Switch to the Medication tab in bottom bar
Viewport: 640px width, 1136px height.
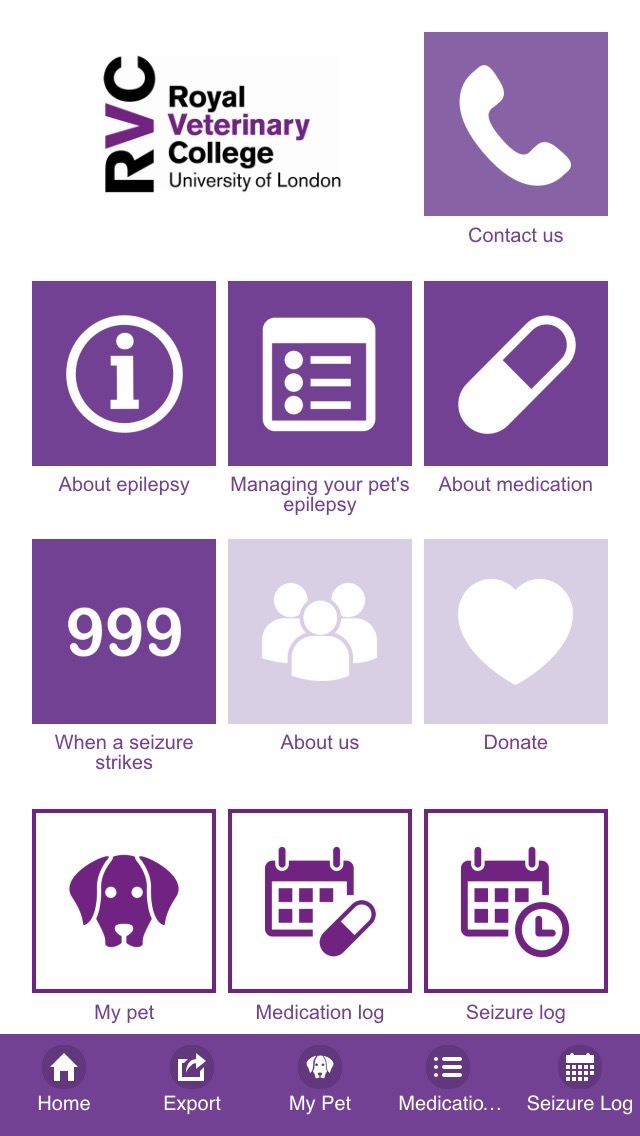(449, 1082)
